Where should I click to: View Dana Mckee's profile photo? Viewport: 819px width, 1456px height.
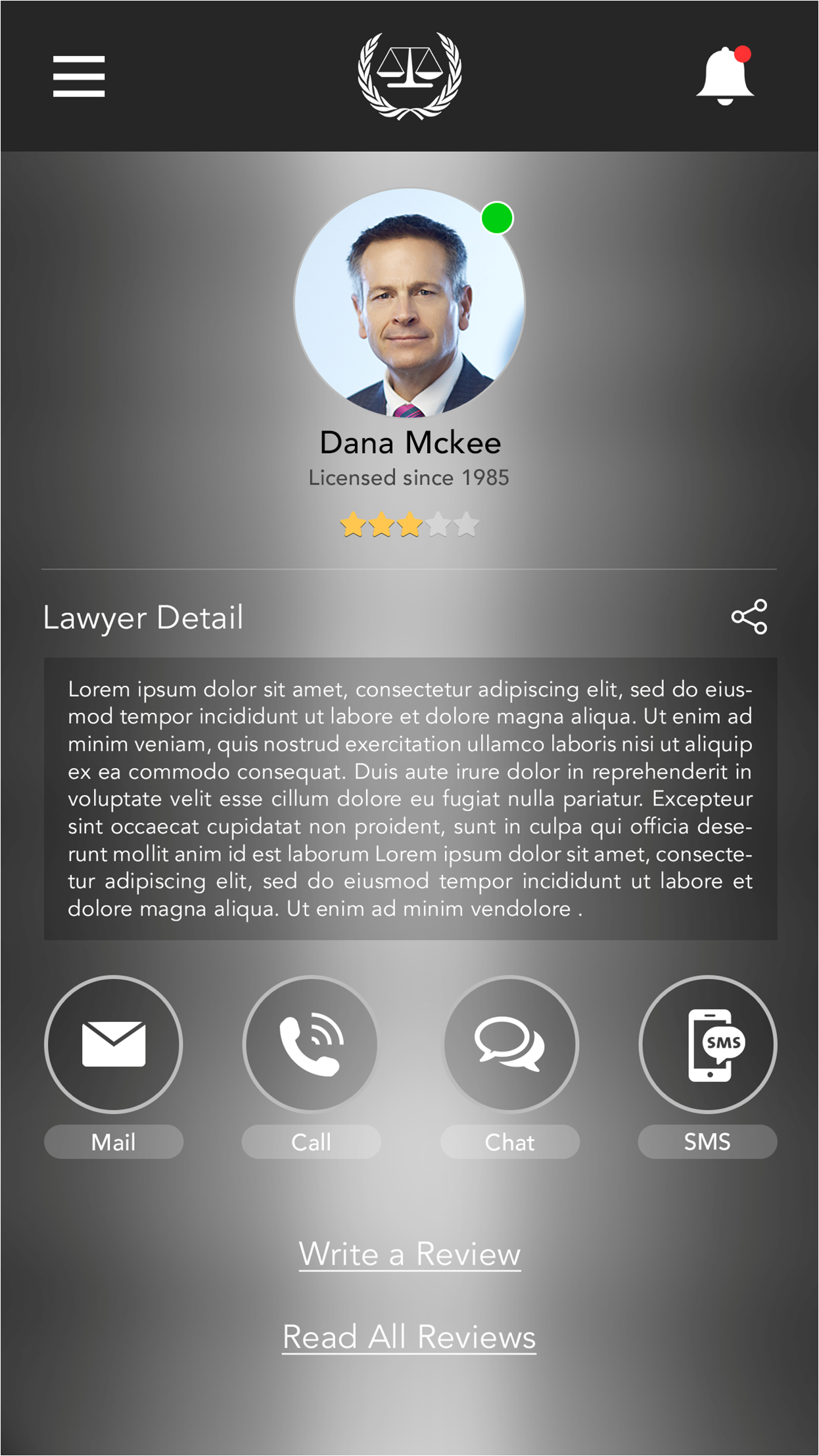409,304
